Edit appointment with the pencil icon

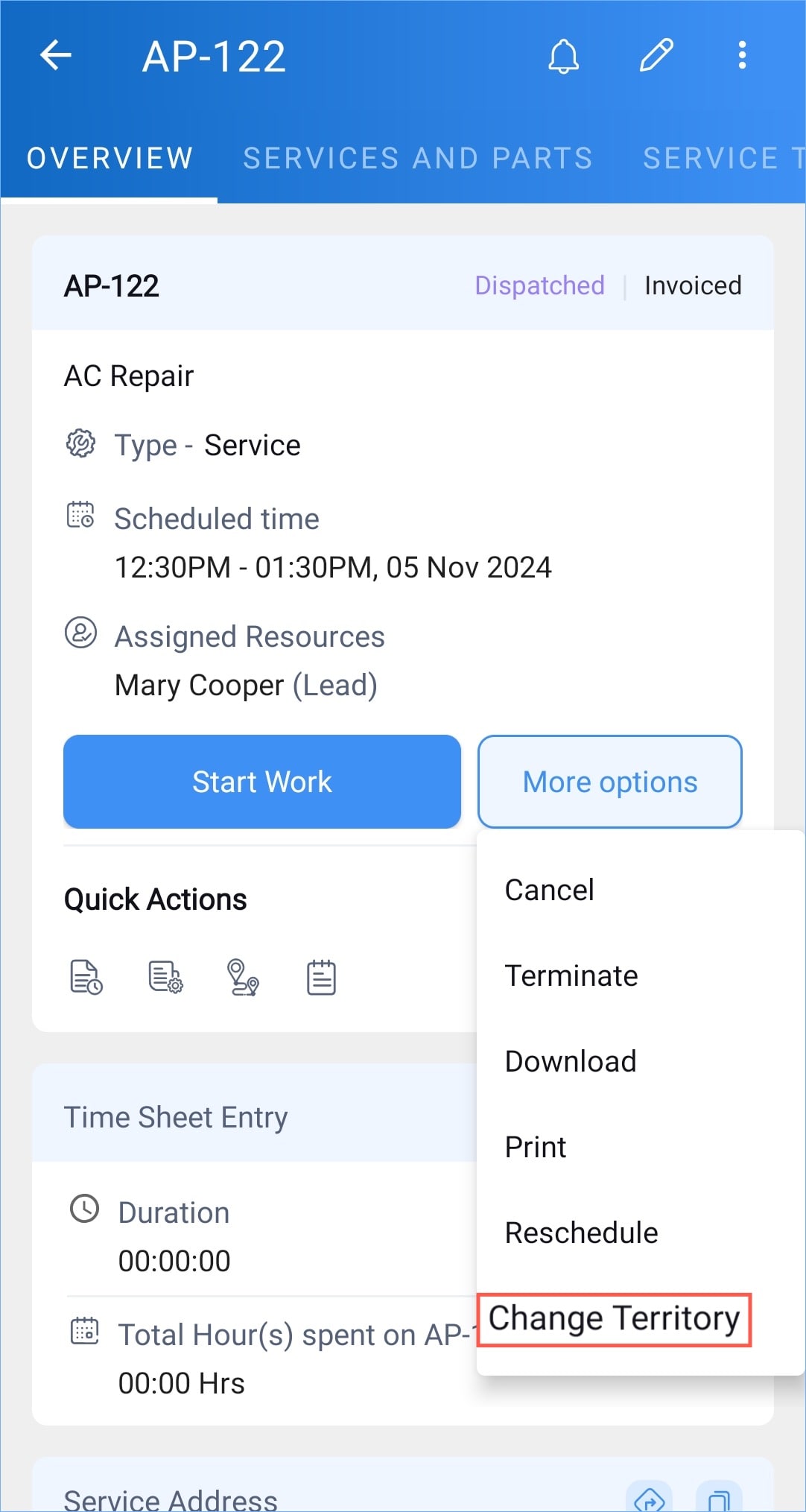pyautogui.click(x=656, y=56)
